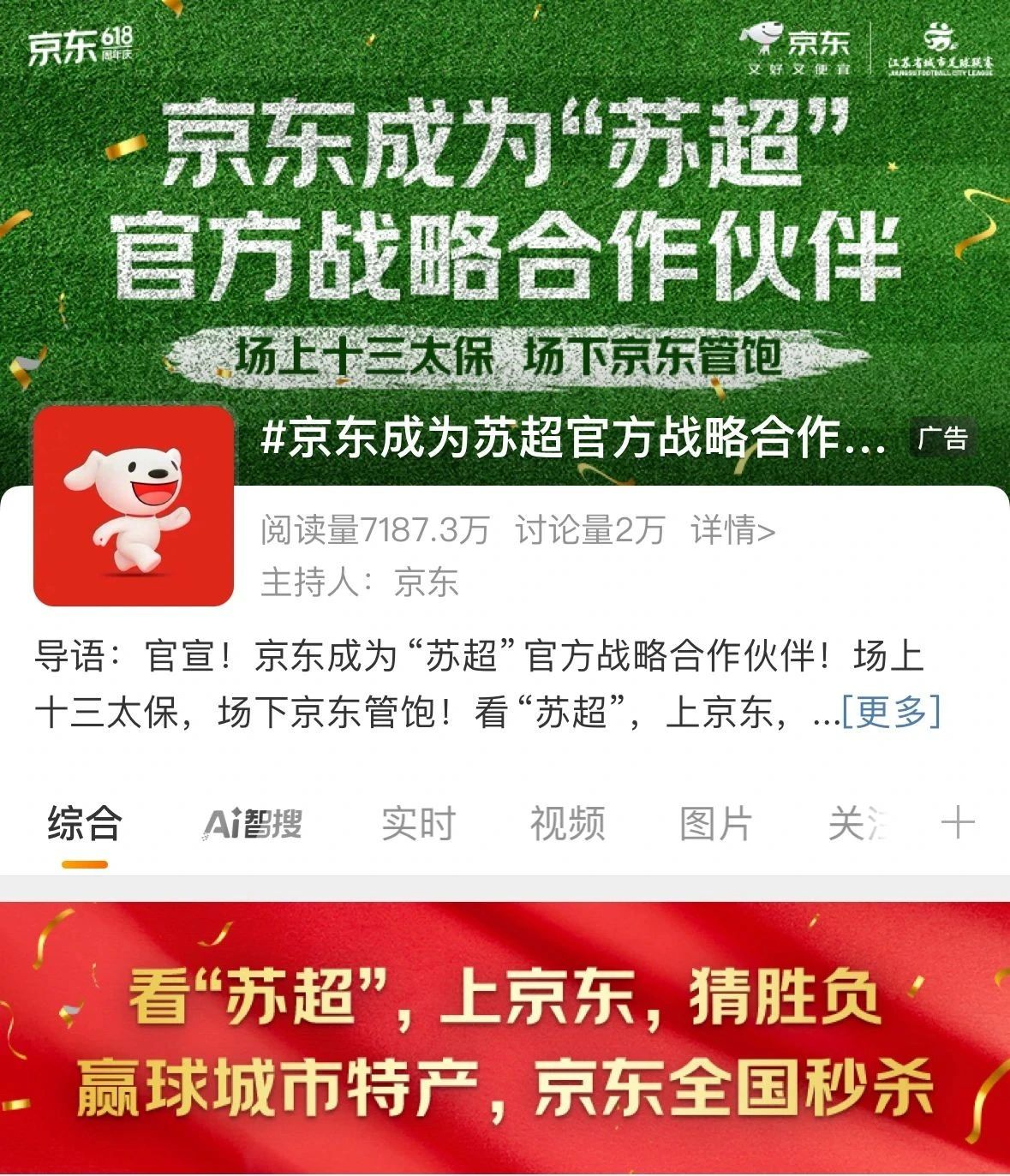Viewport: 1010px width, 1176px height.
Task: Open the red 看苏超上京东 banner
Action: point(505,1038)
